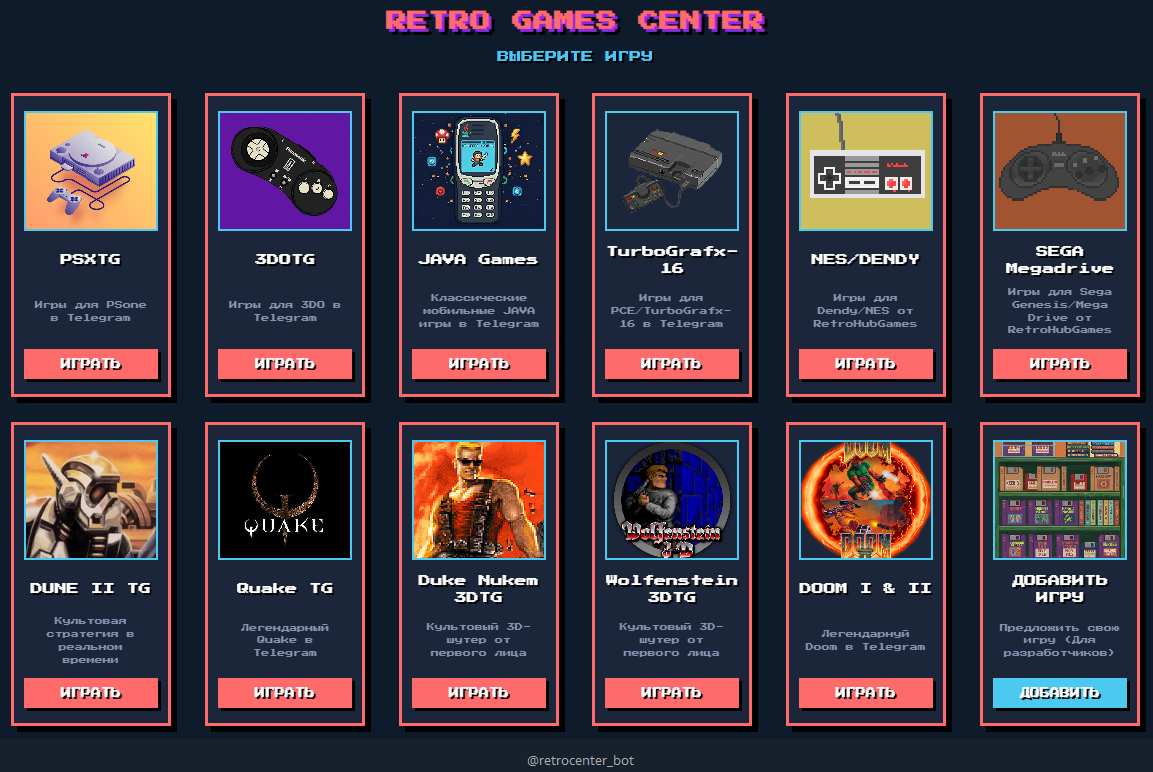This screenshot has height=772, width=1153.
Task: Start JAVA Games via ИГРАТЬ
Action: 479,364
